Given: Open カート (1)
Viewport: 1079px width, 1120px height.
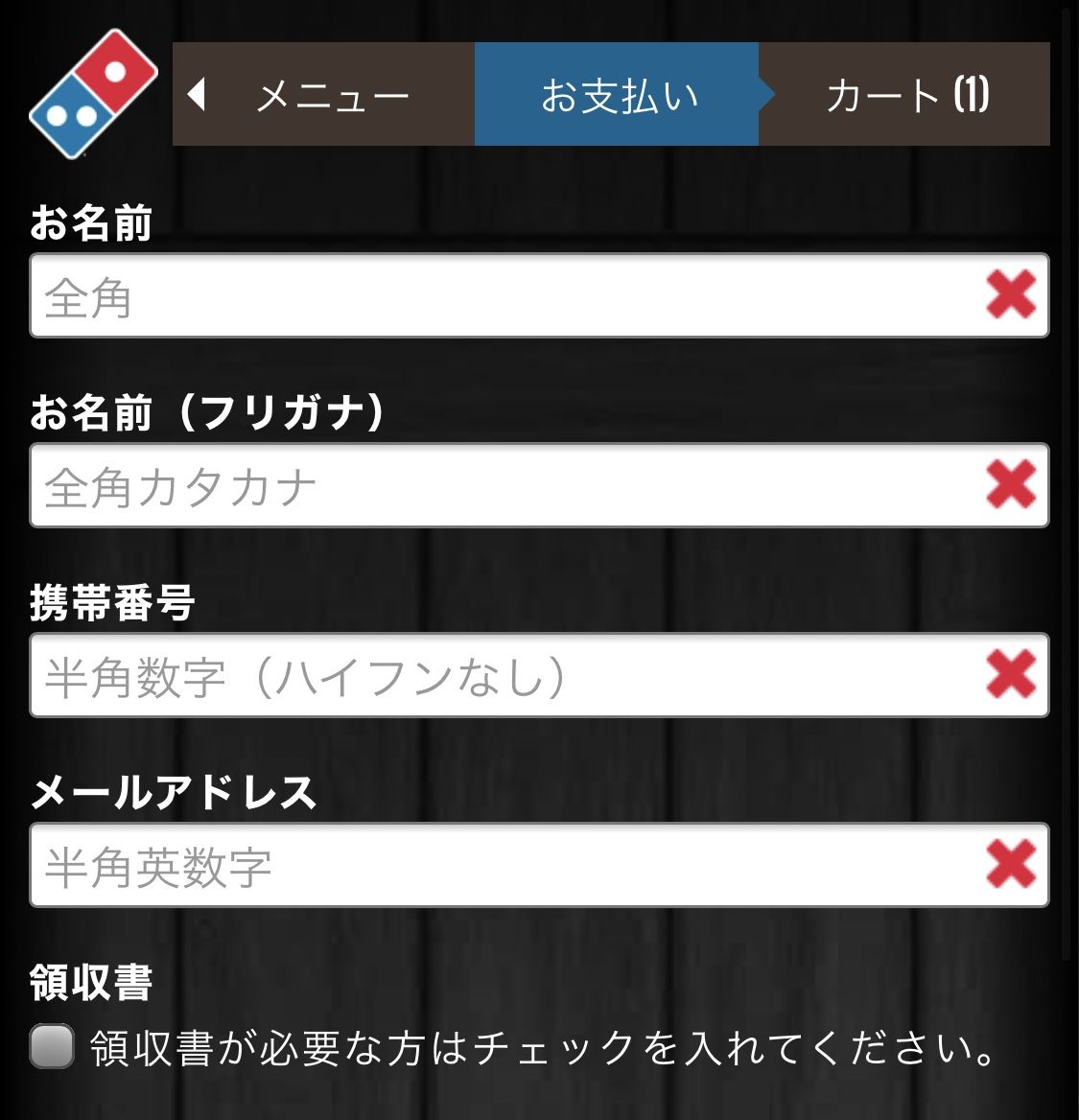Looking at the screenshot, I should coord(904,94).
